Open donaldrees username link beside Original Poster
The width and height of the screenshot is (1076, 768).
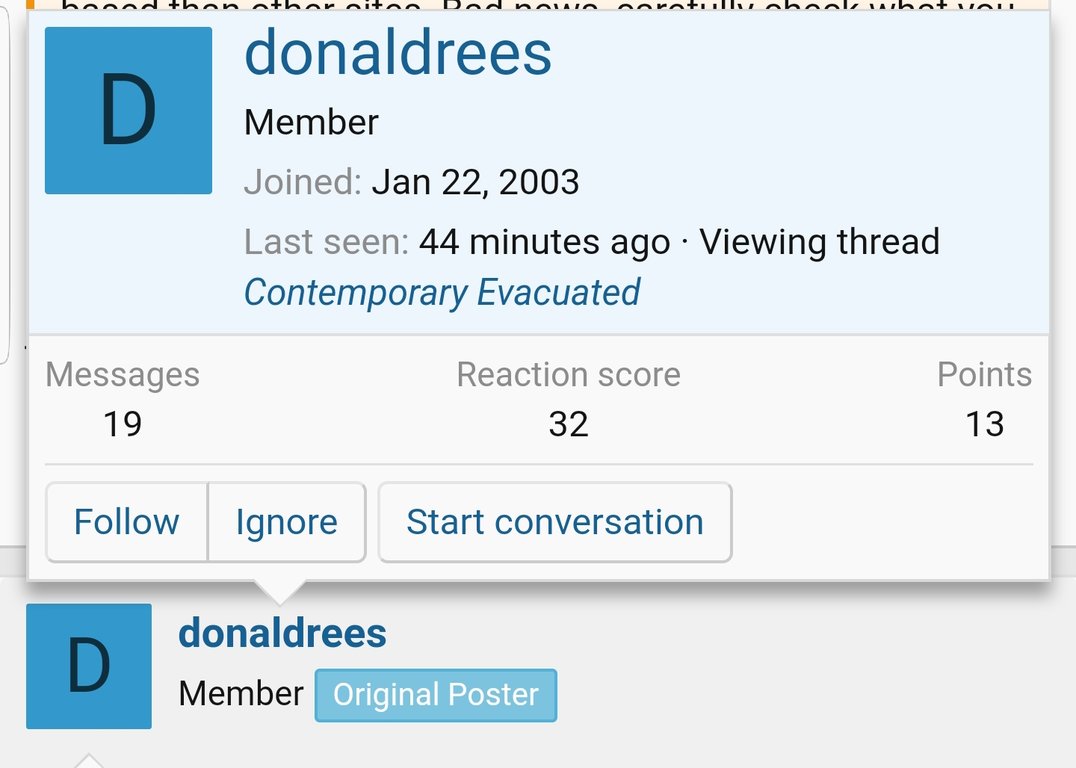pyautogui.click(x=282, y=634)
